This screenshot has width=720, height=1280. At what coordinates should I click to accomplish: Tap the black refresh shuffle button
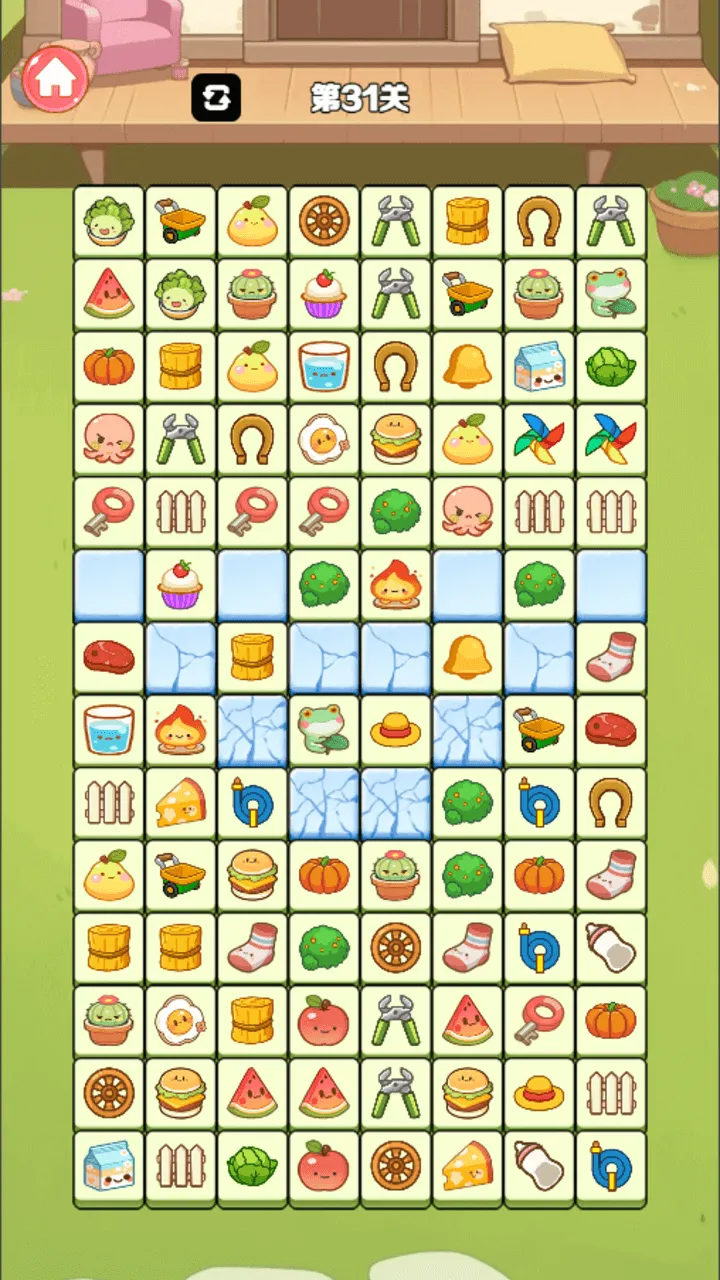click(x=216, y=98)
